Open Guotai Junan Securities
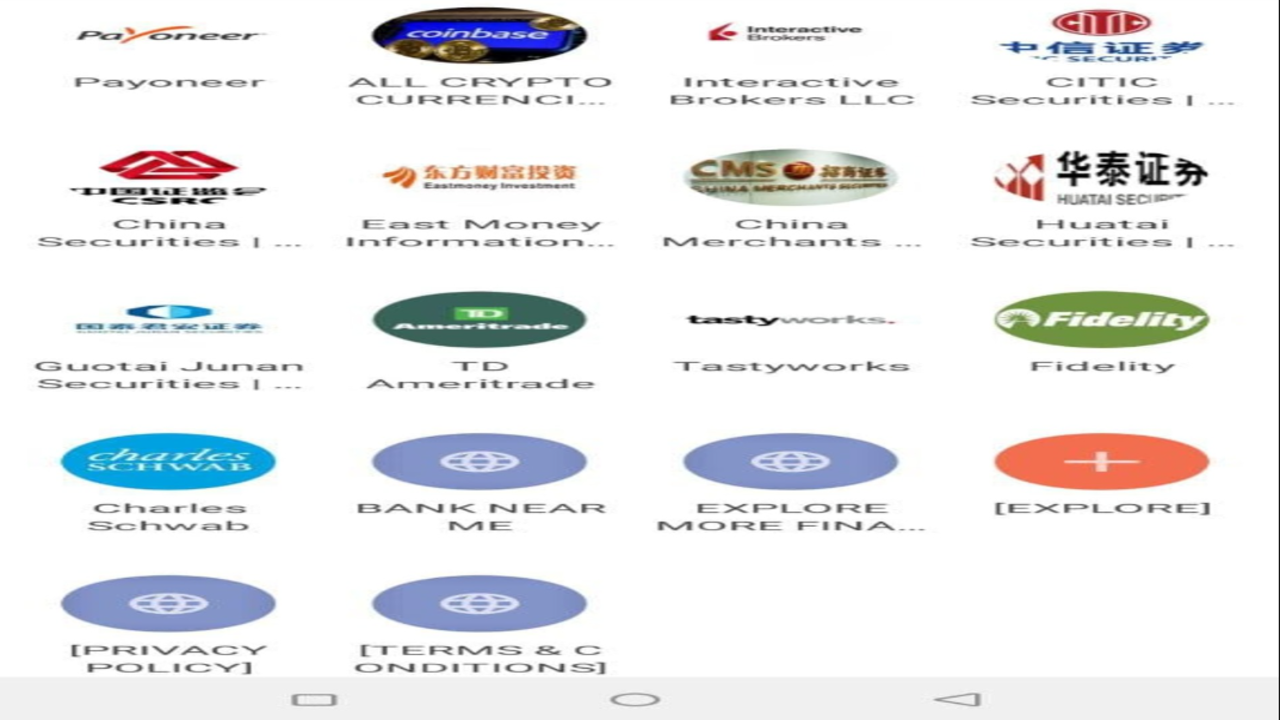The image size is (1280, 720). [168, 341]
